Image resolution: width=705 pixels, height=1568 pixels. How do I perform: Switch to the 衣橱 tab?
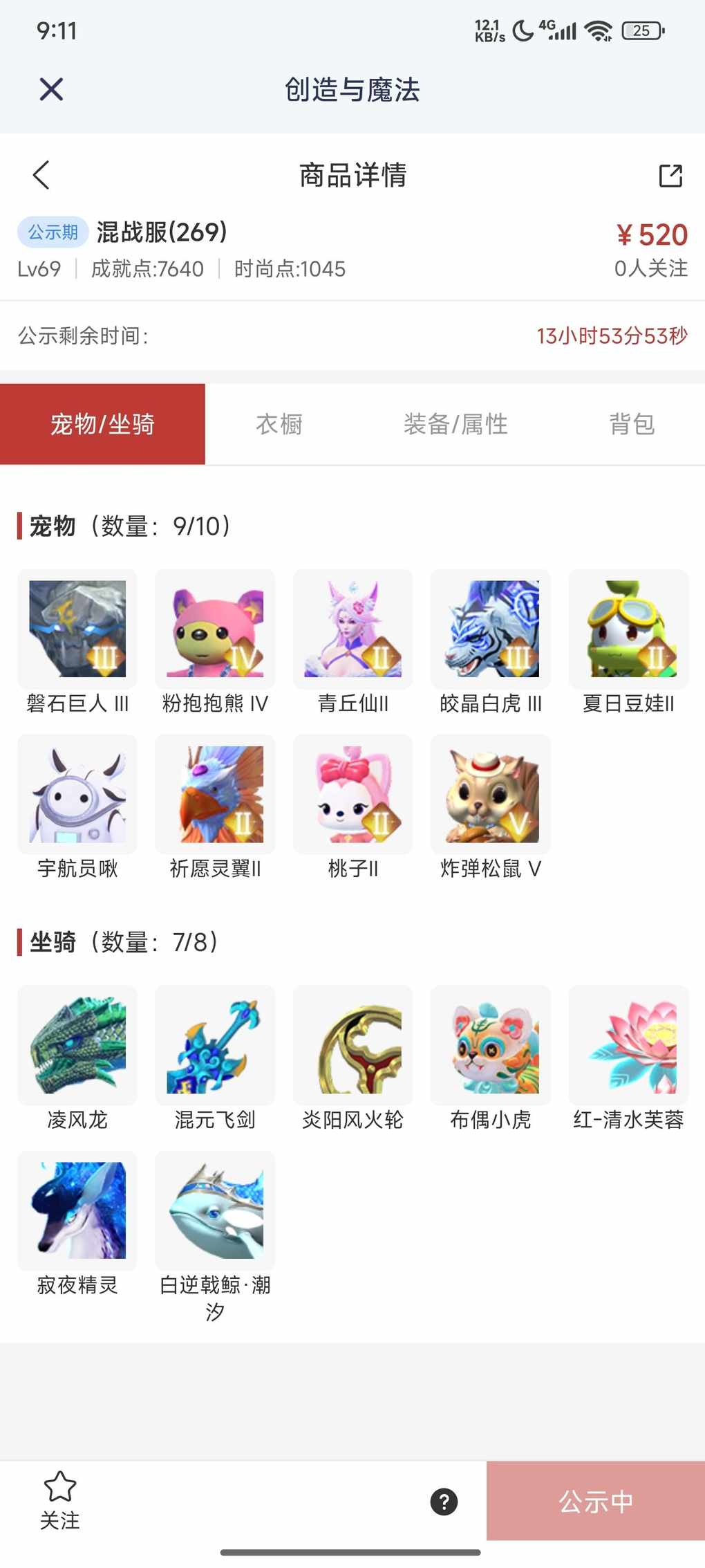tap(279, 424)
